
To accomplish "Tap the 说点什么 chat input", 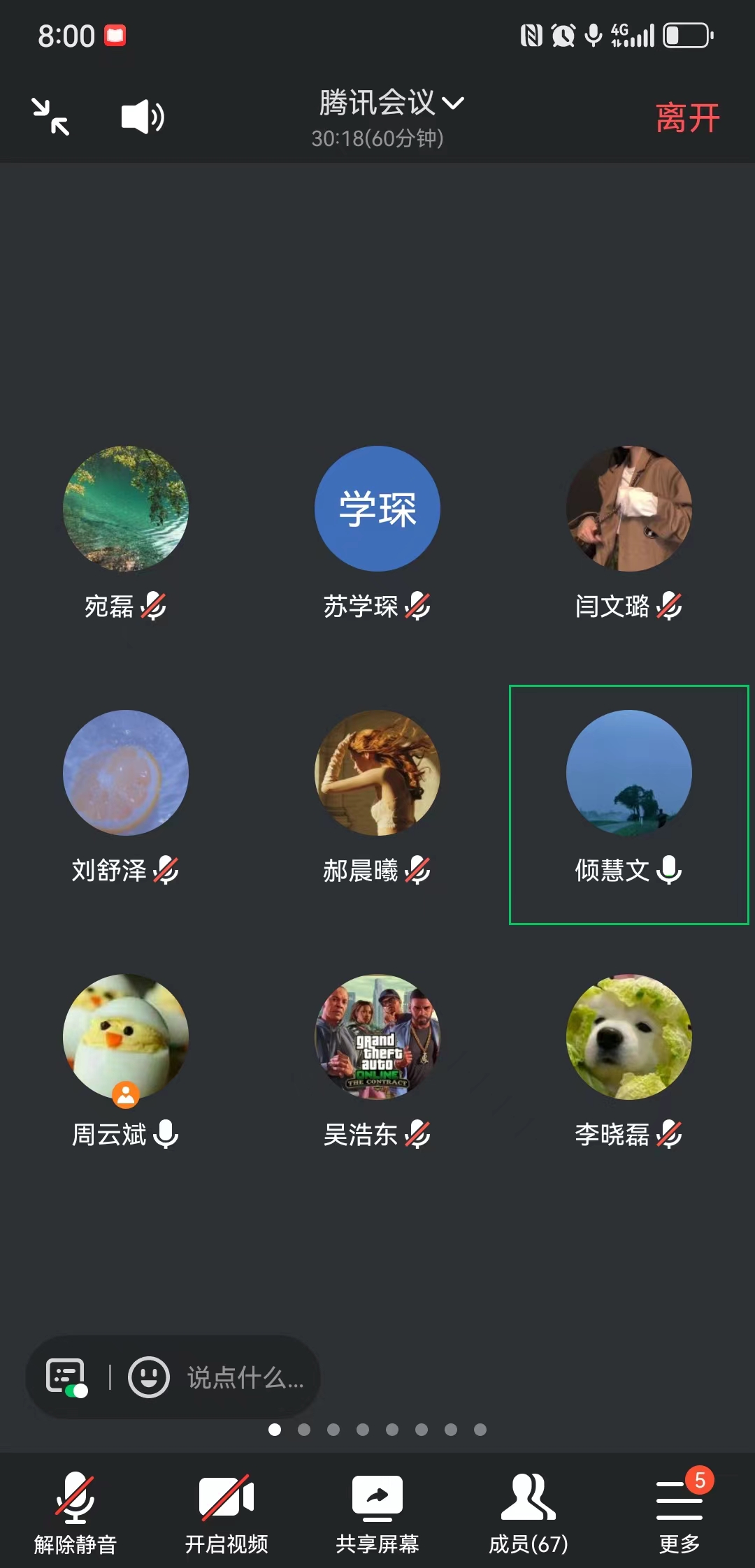I will click(245, 1377).
